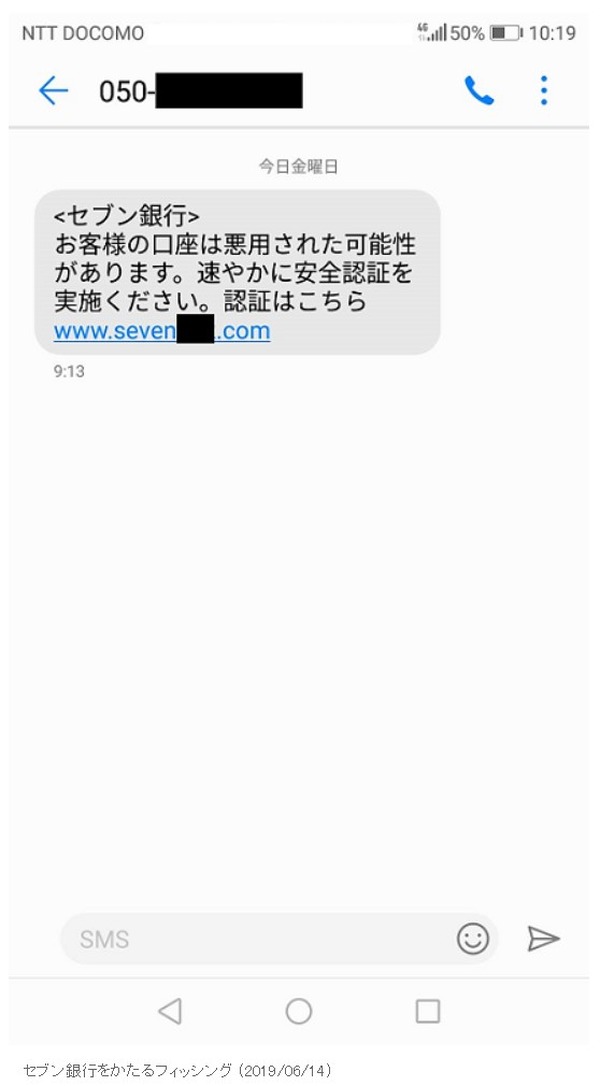The width and height of the screenshot is (600, 1086).
Task: Open recent apps via square button
Action: [x=427, y=1011]
